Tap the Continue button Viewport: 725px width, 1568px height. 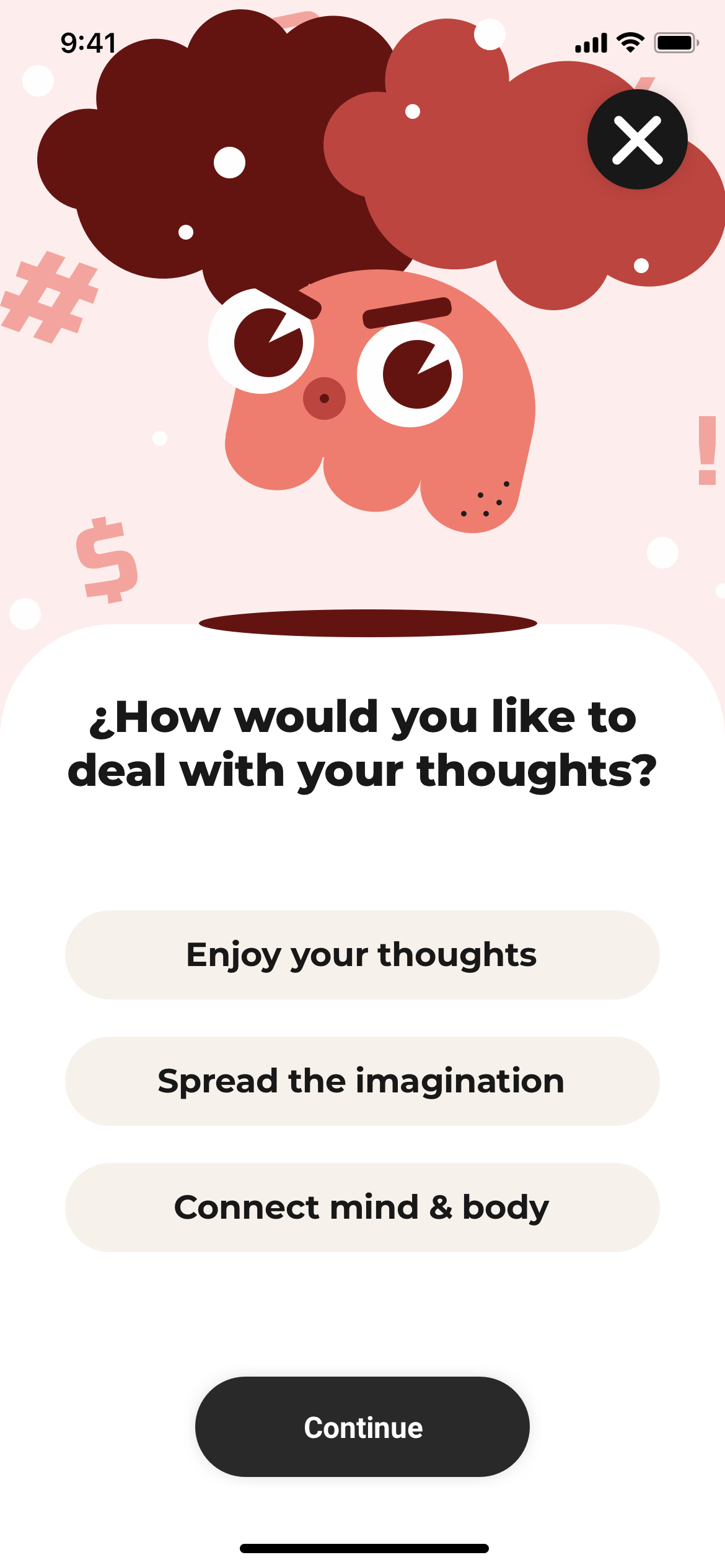[x=362, y=1427]
